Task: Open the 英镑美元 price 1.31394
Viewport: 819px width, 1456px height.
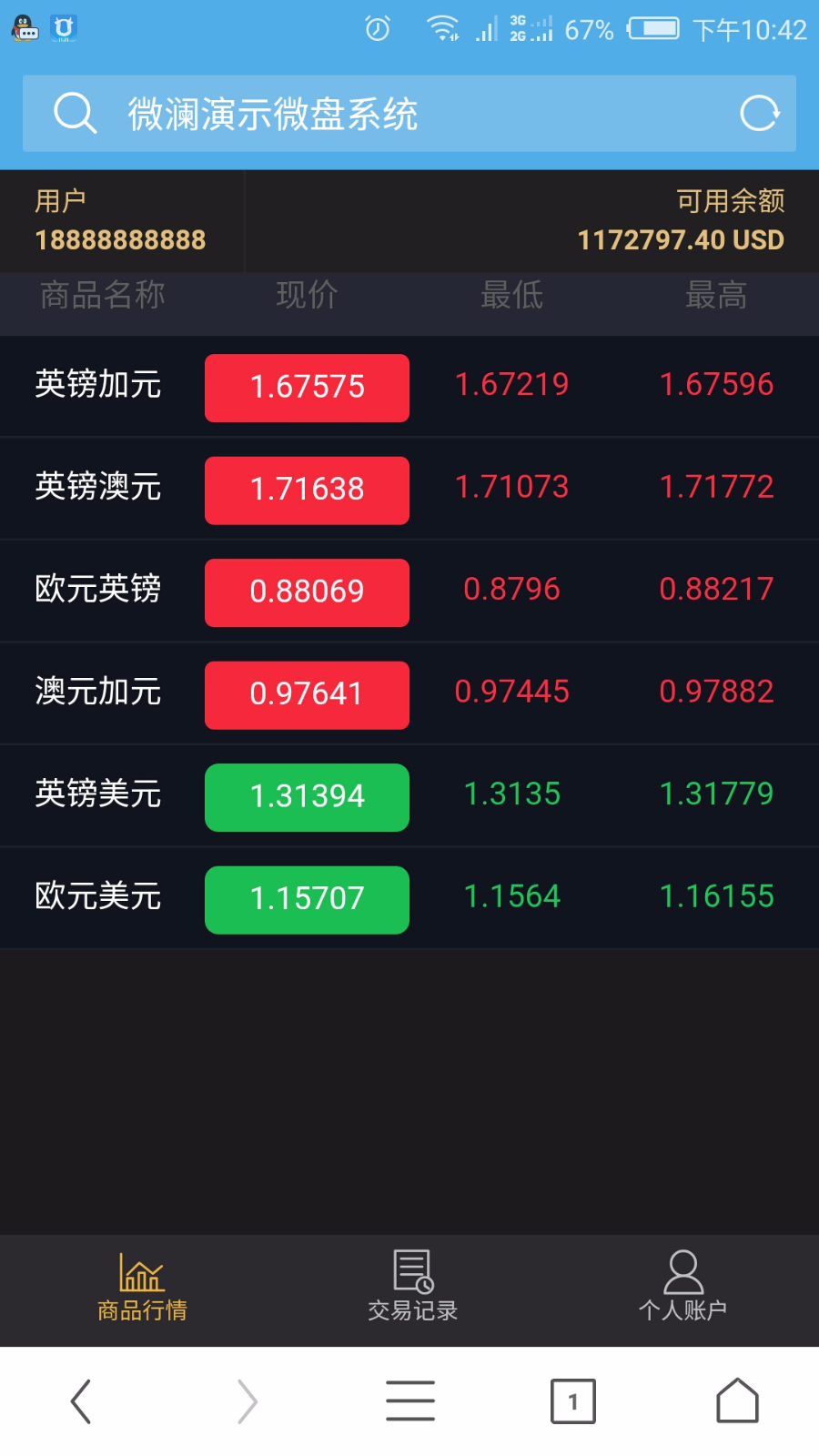Action: (x=307, y=797)
